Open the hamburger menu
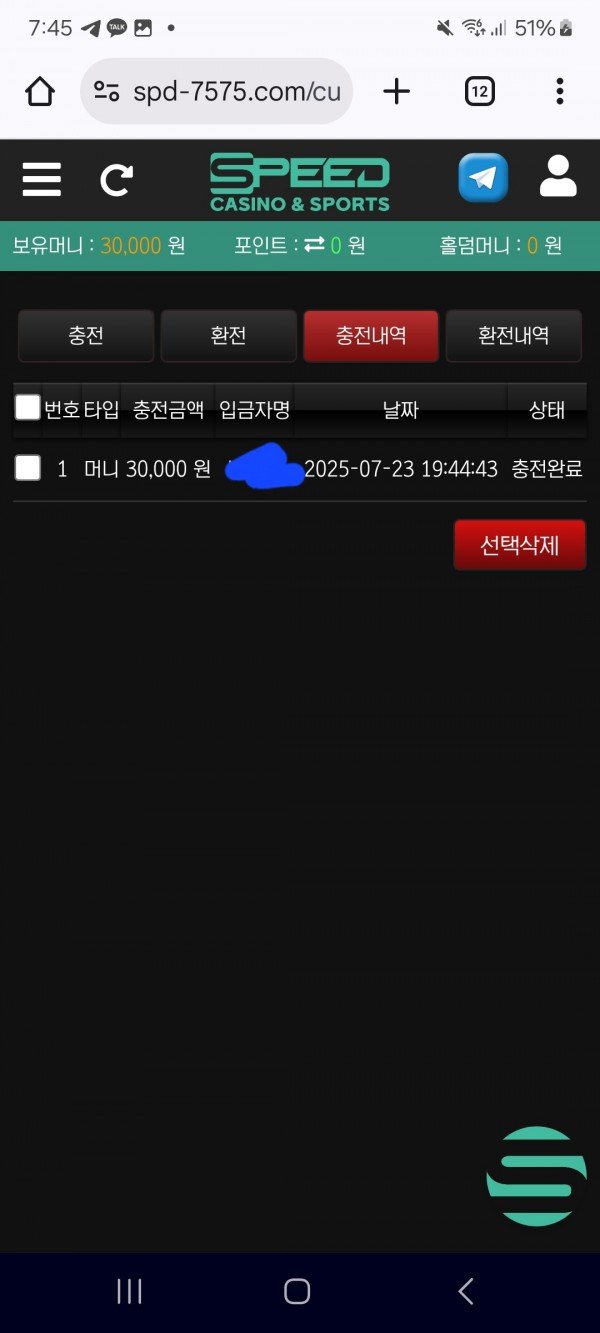Image resolution: width=600 pixels, height=1333 pixels. 41,180
